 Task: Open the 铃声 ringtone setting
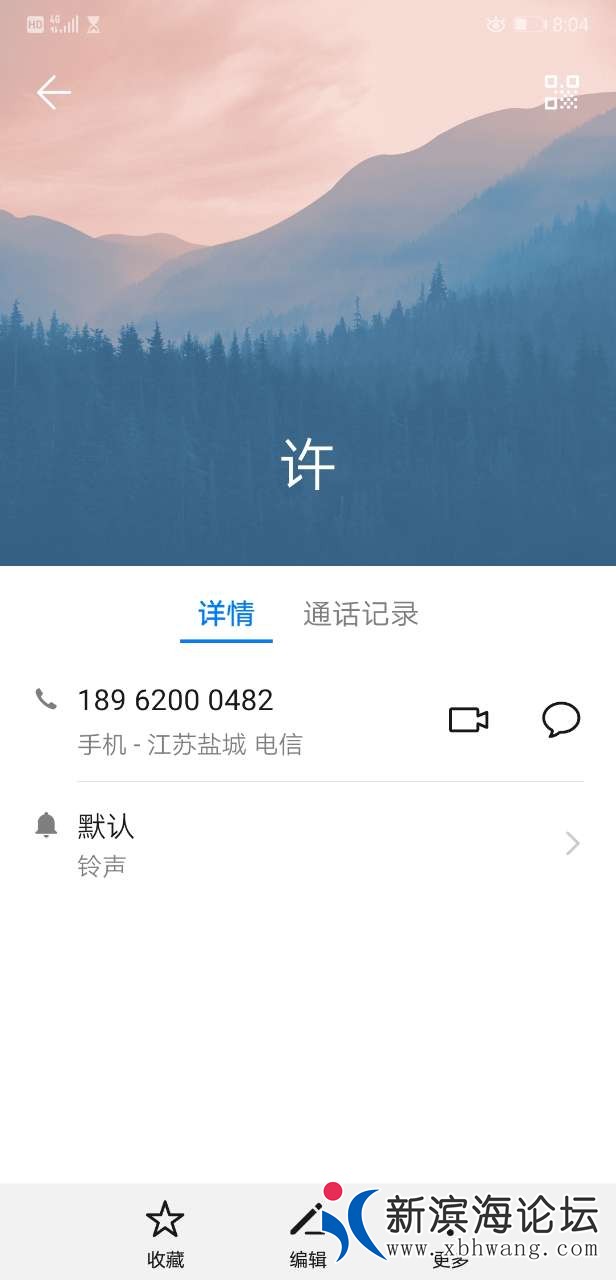click(308, 844)
